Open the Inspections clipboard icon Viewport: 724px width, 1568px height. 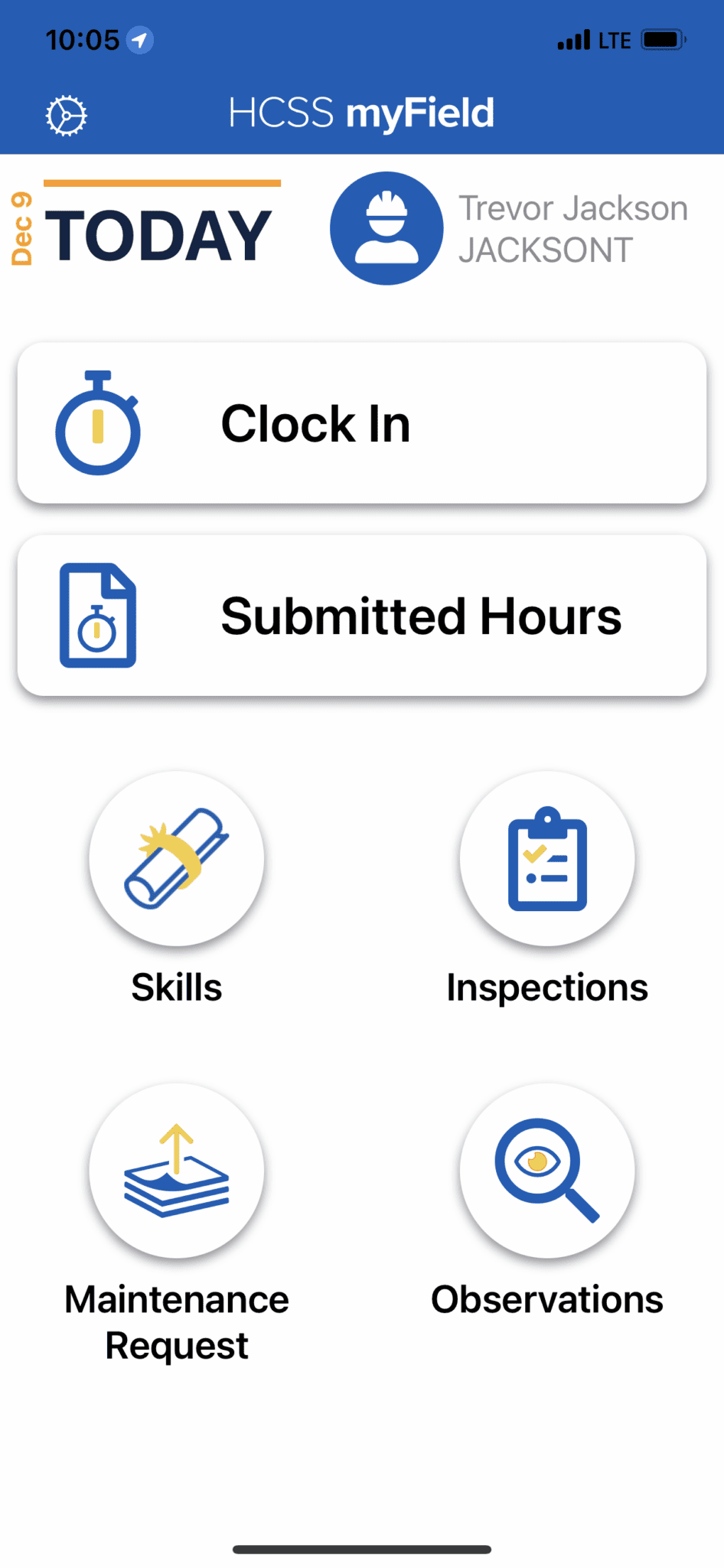[x=546, y=857]
